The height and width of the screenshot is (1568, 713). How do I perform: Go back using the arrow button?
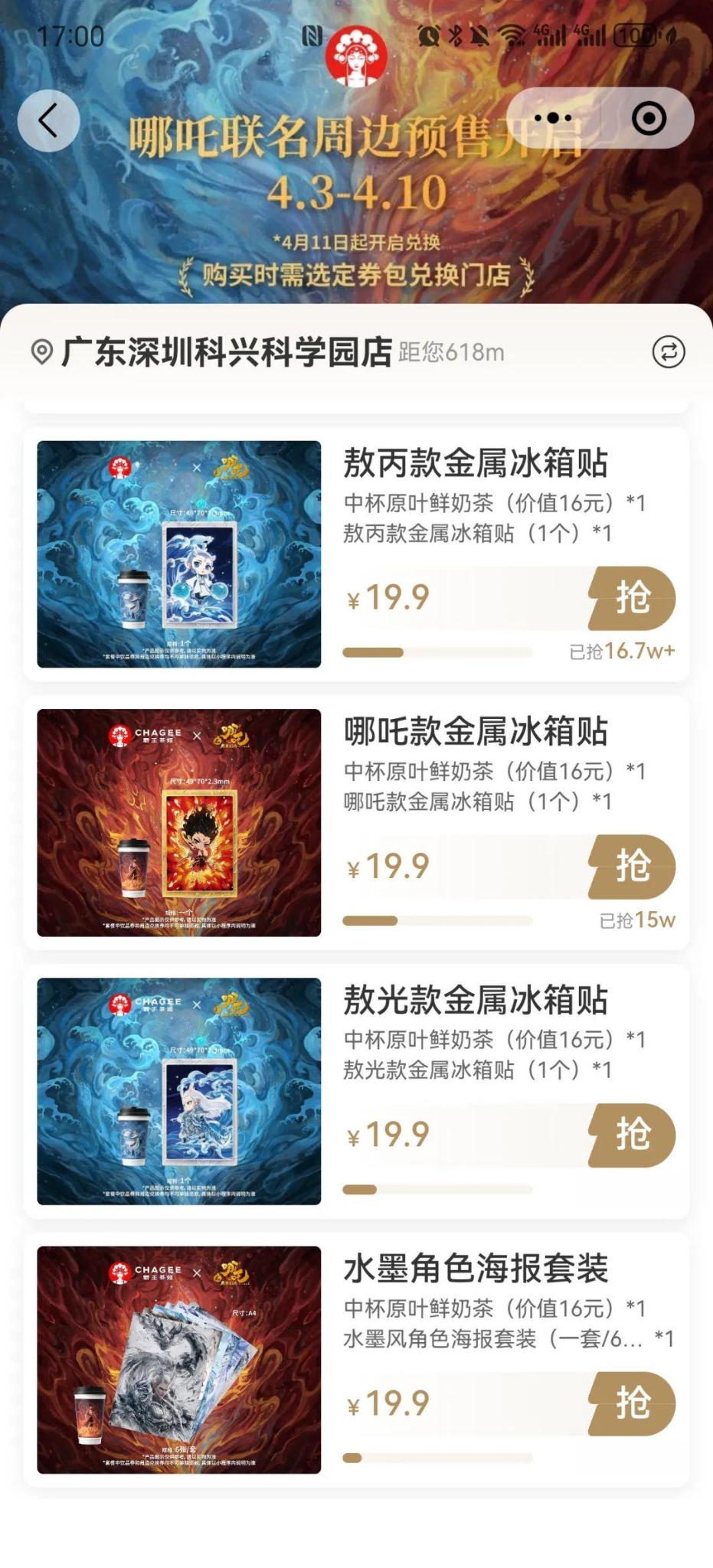pos(48,121)
